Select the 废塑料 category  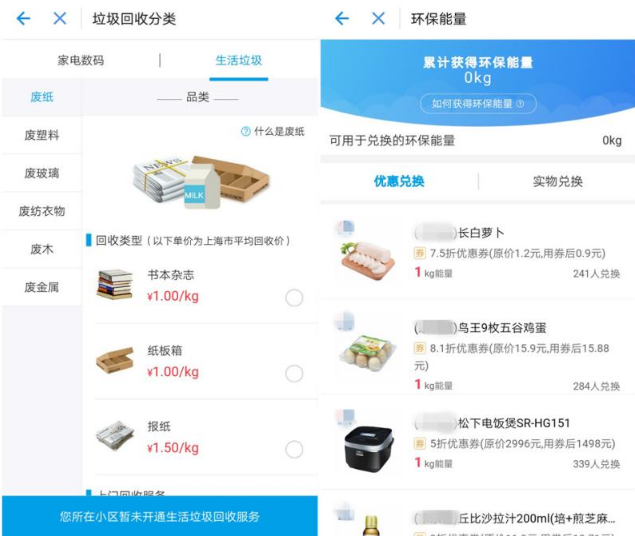[42, 136]
